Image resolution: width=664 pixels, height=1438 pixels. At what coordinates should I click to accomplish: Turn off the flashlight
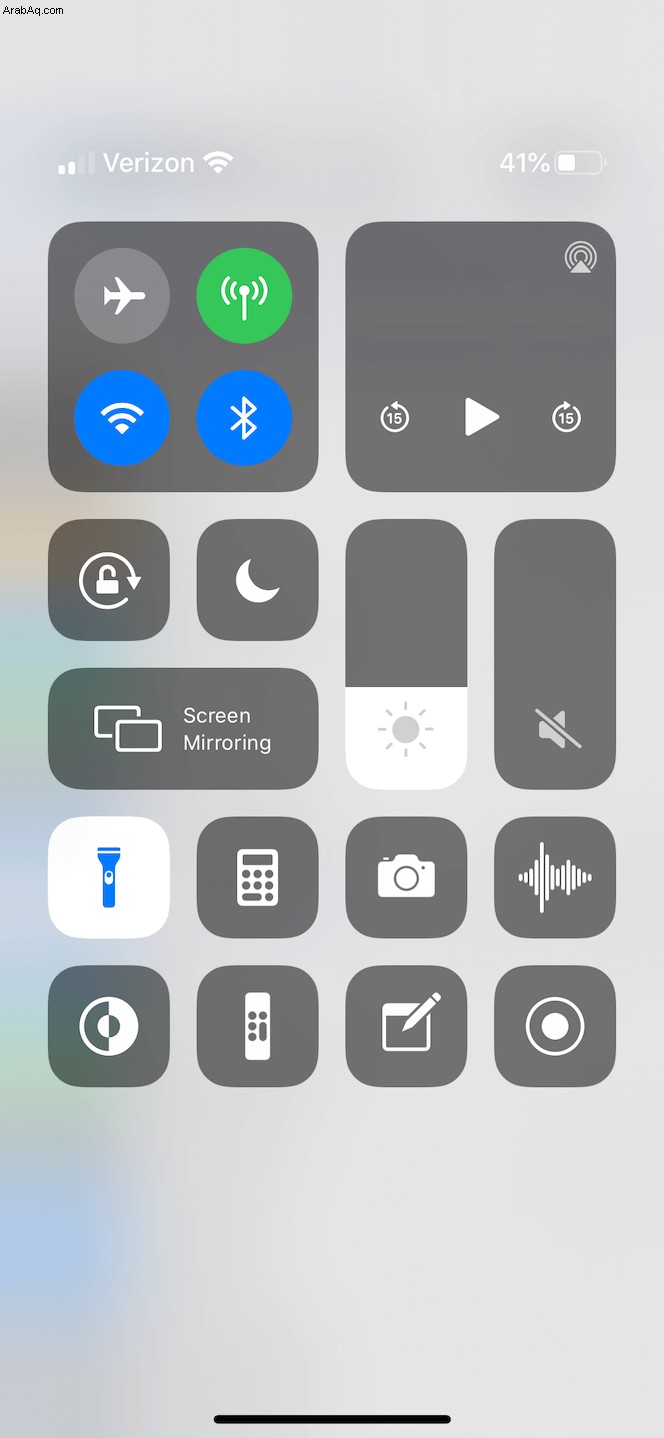109,877
